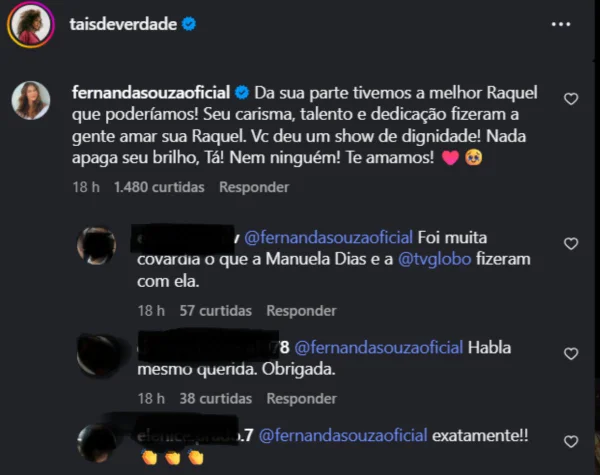View the 1.480 curtidas list
600x475 pixels.
pyautogui.click(x=159, y=187)
